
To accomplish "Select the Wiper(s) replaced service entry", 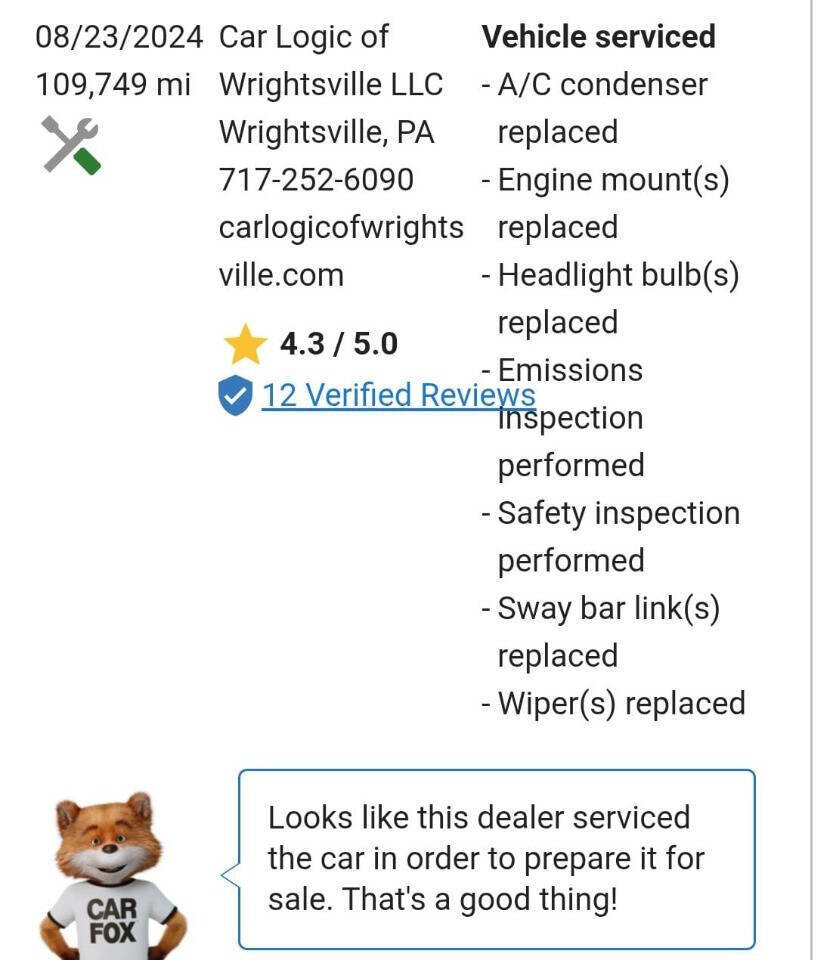I will [620, 703].
